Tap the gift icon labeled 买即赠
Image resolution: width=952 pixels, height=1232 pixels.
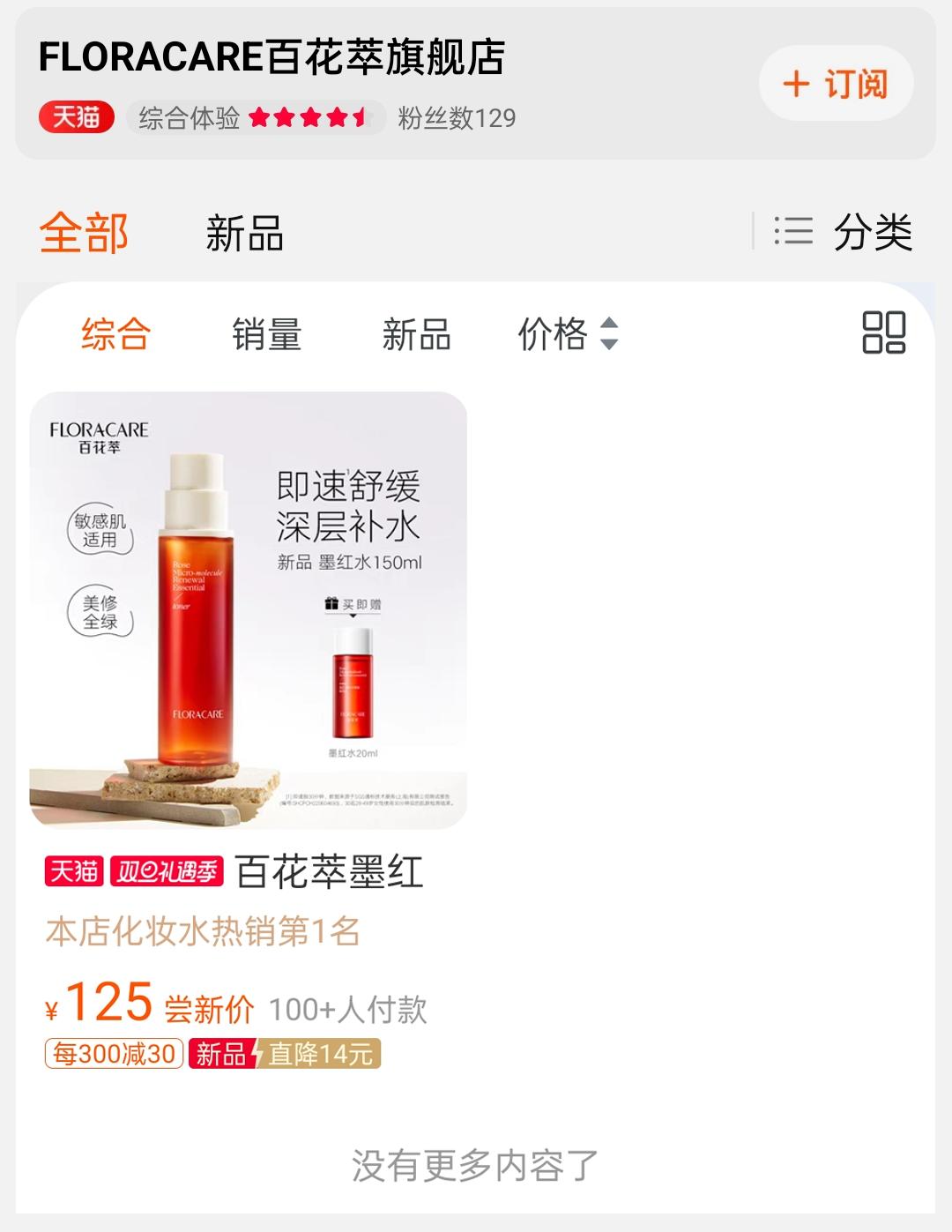[x=331, y=605]
